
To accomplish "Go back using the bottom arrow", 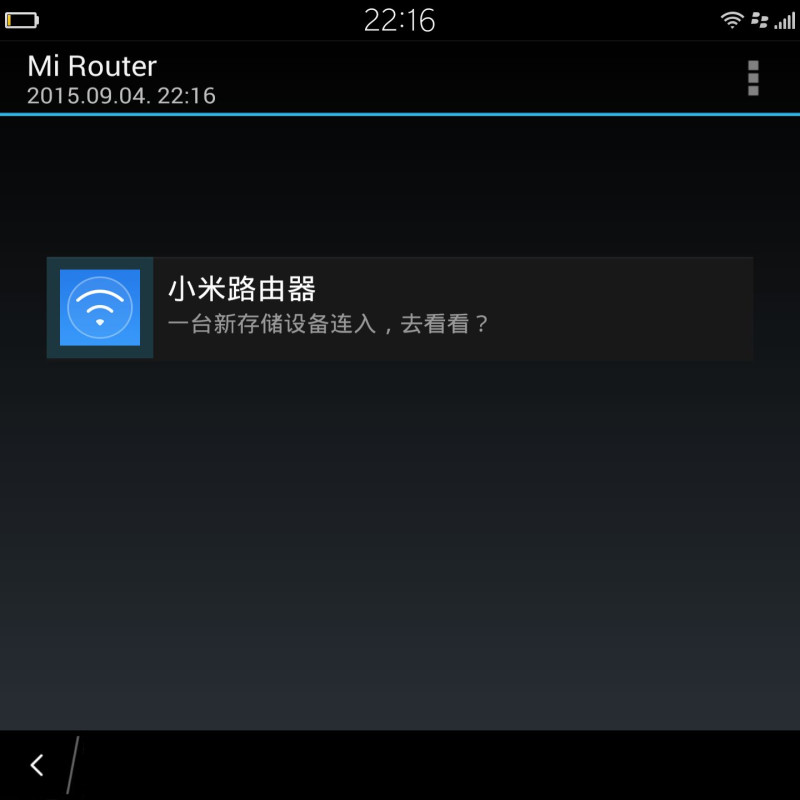I will click(x=37, y=765).
